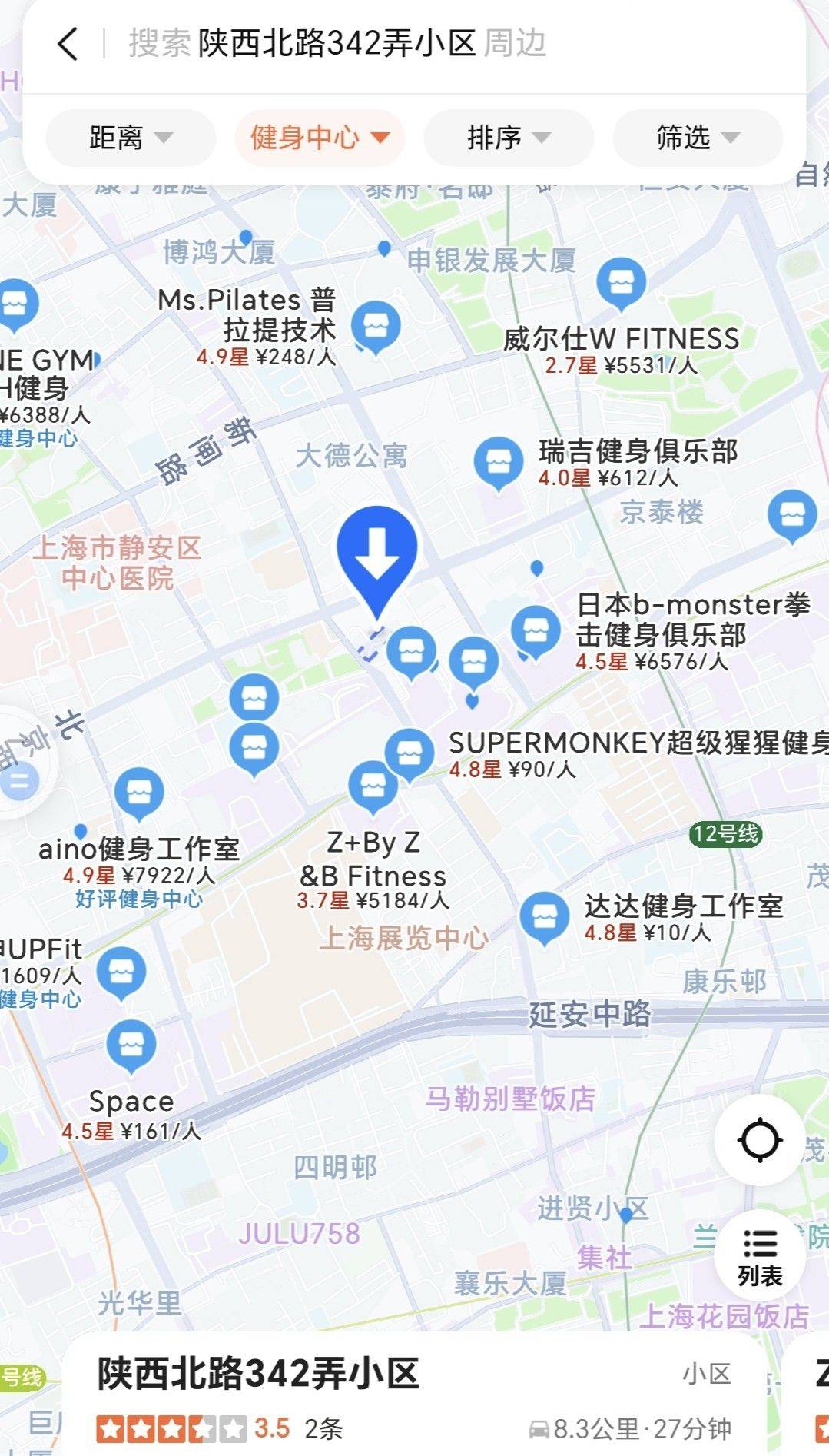Select the 瑞吉健身俱乐部 map marker
Image resolution: width=829 pixels, height=1456 pixels.
click(x=498, y=461)
